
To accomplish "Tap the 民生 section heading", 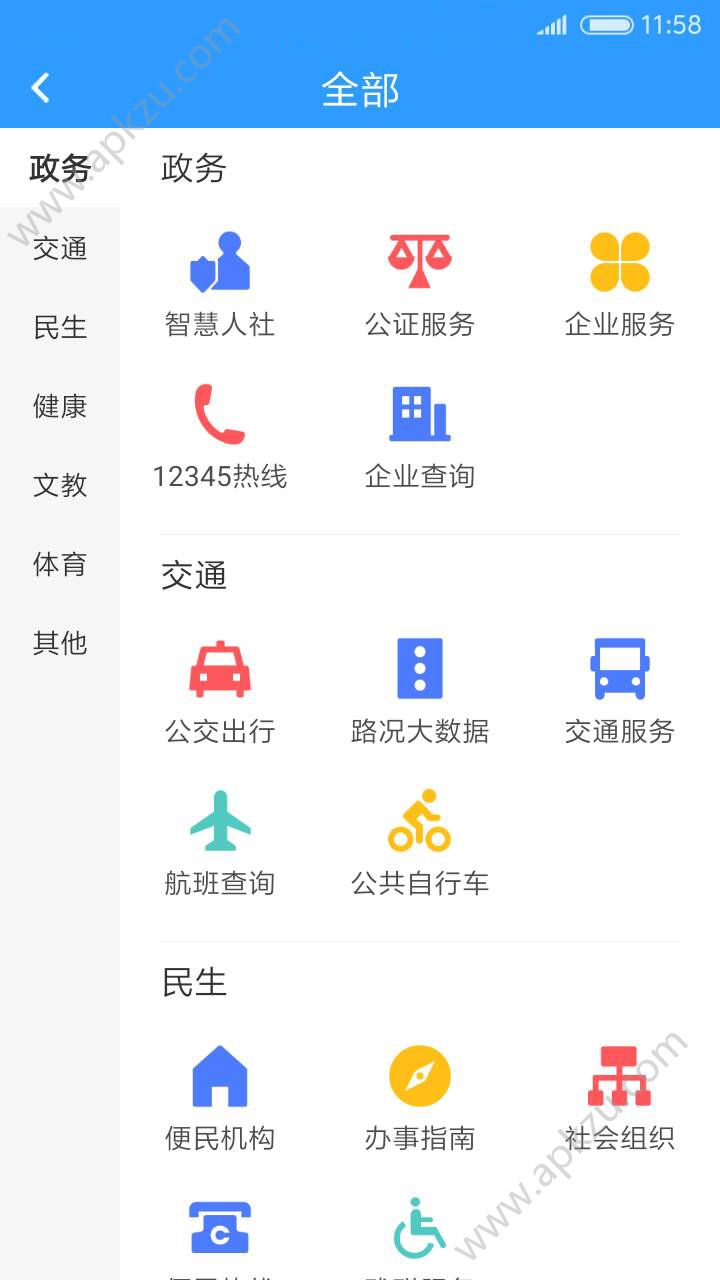I will pyautogui.click(x=195, y=982).
